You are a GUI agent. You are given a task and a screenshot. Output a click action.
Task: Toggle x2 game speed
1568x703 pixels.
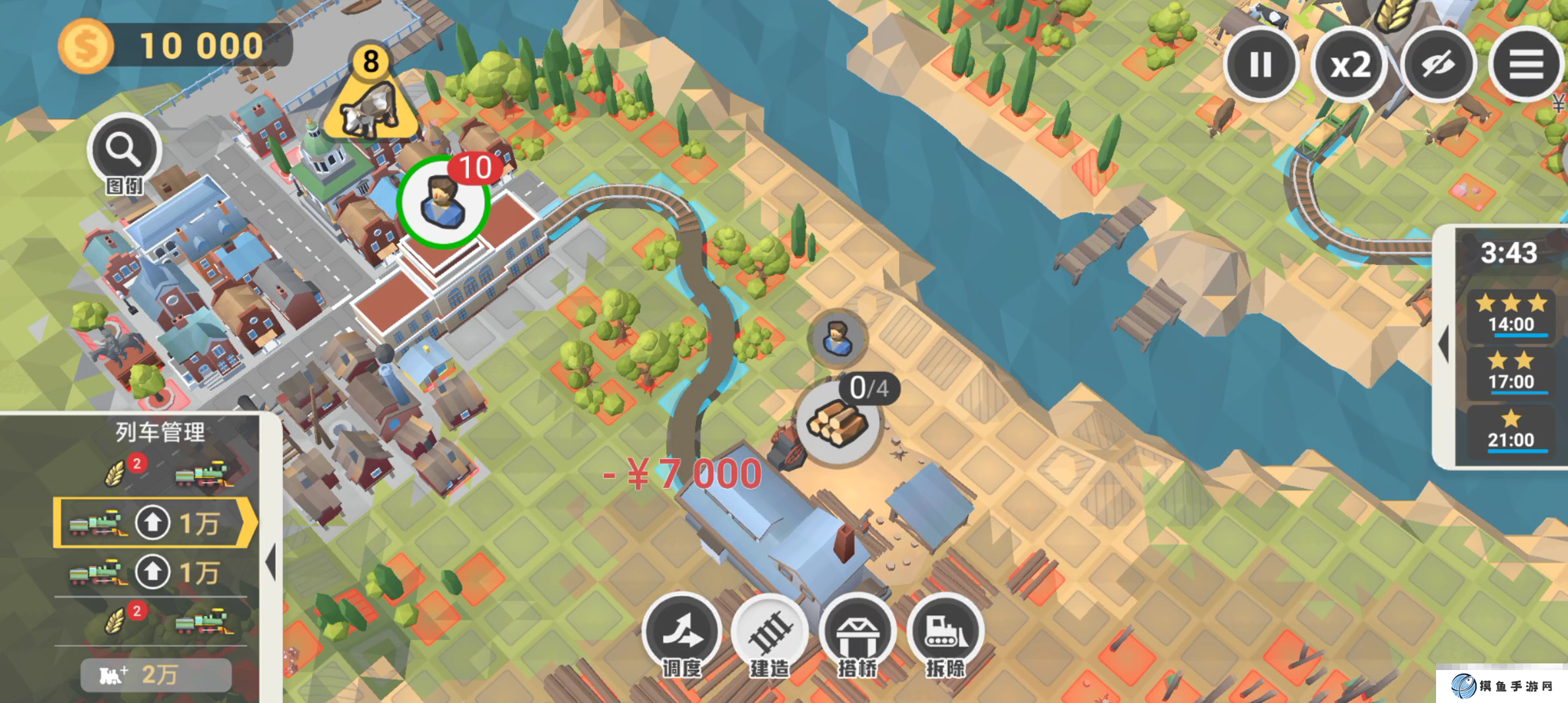[x=1349, y=65]
